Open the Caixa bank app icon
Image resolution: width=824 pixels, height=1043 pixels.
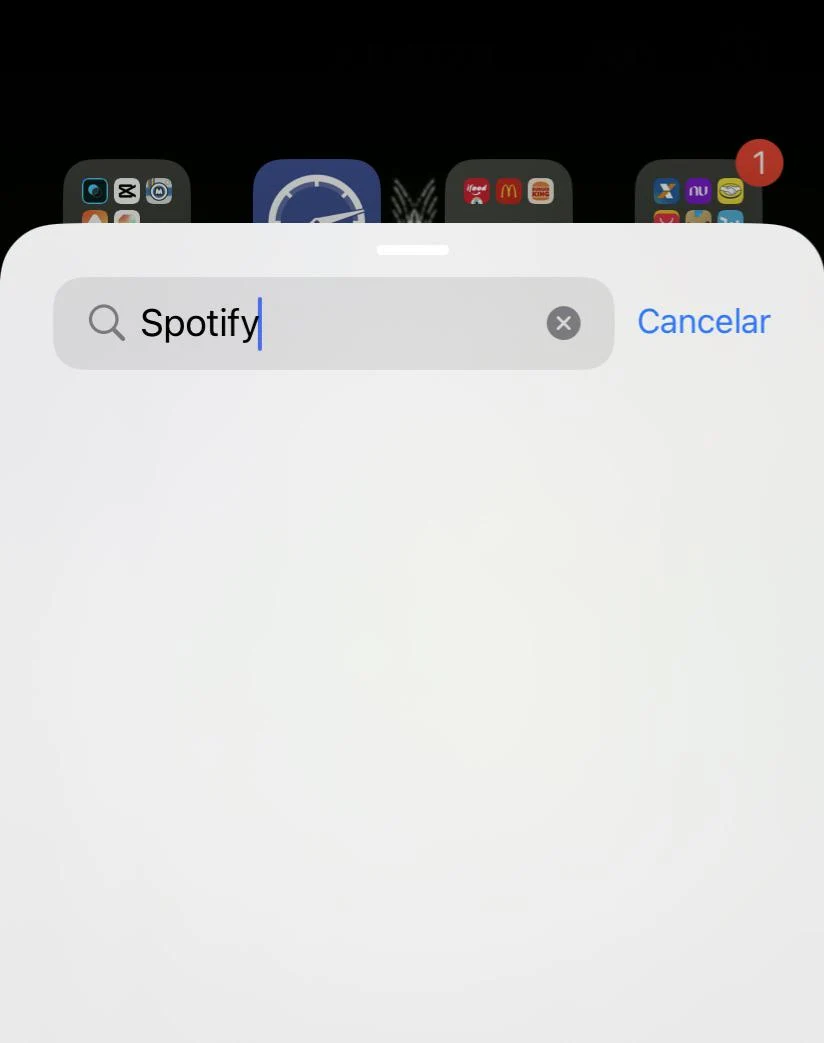(668, 191)
